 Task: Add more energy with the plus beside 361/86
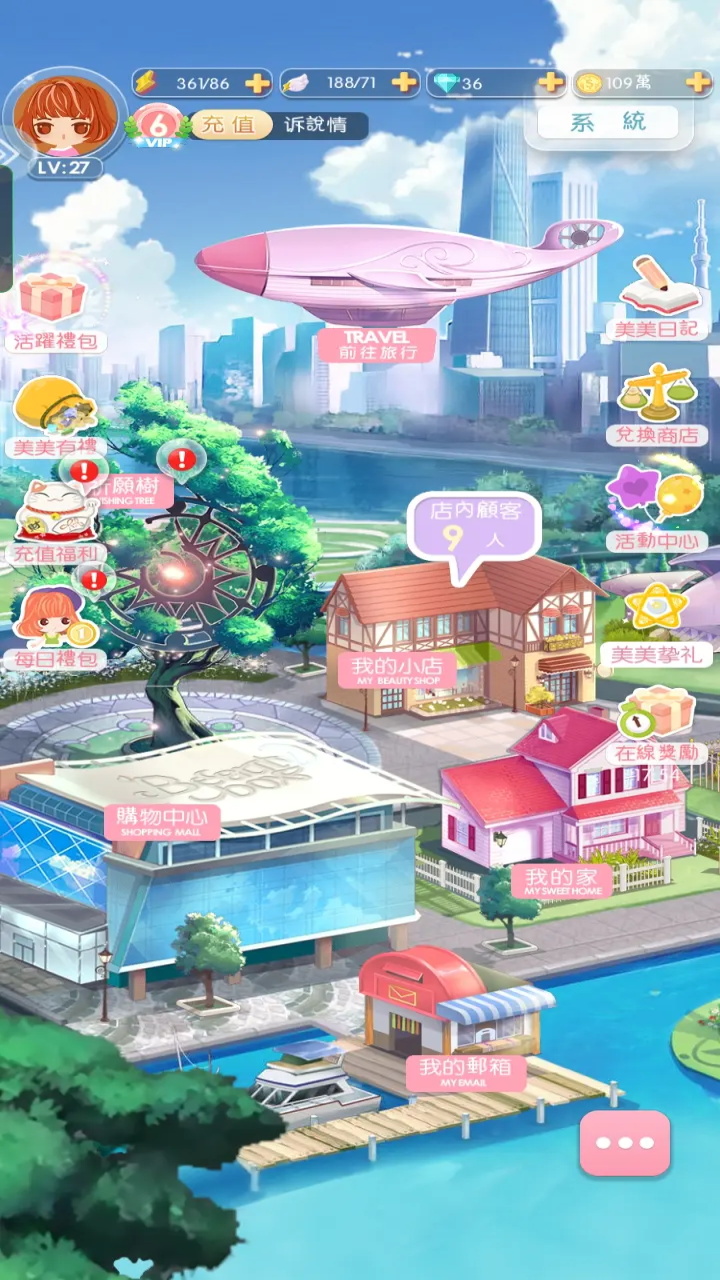point(257,83)
